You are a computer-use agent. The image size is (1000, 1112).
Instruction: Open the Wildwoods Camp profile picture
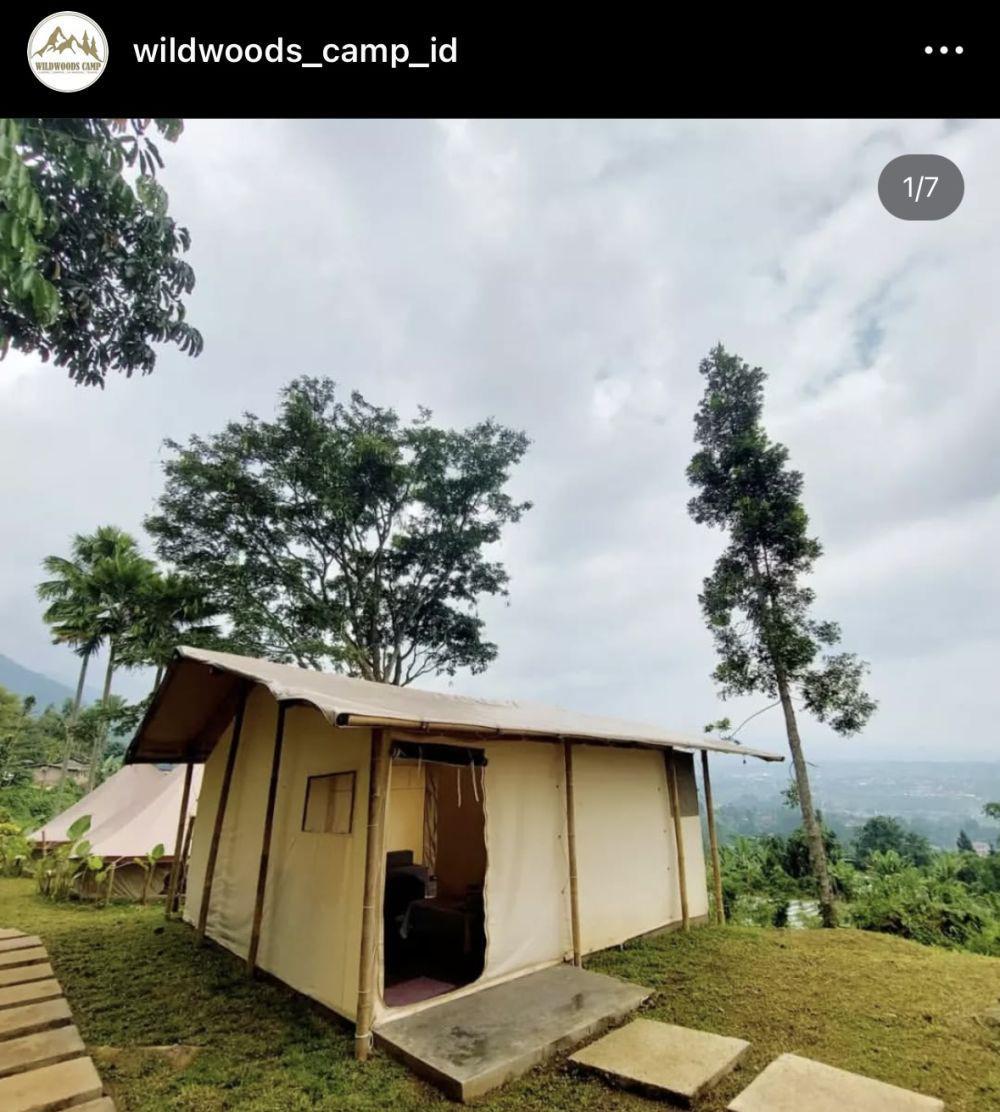tap(67, 52)
